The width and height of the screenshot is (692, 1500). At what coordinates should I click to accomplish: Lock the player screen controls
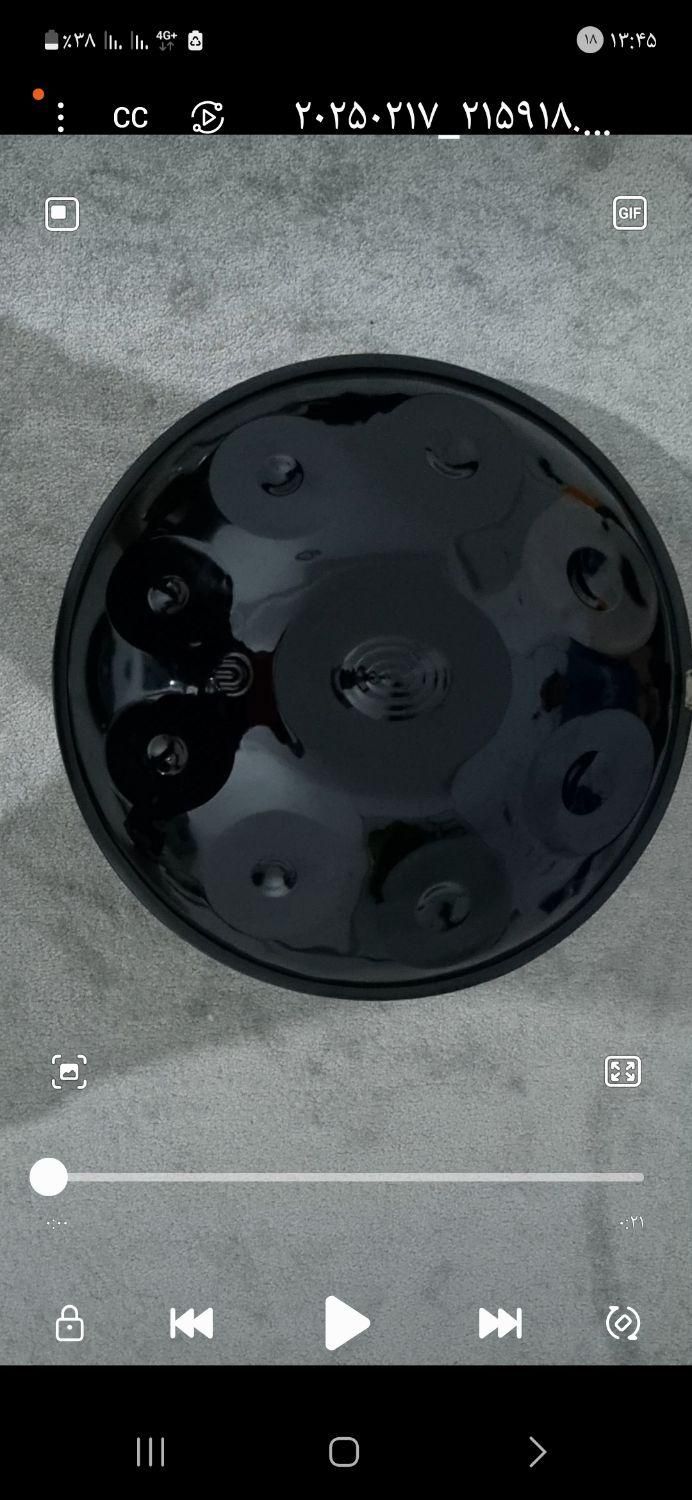pos(69,1323)
